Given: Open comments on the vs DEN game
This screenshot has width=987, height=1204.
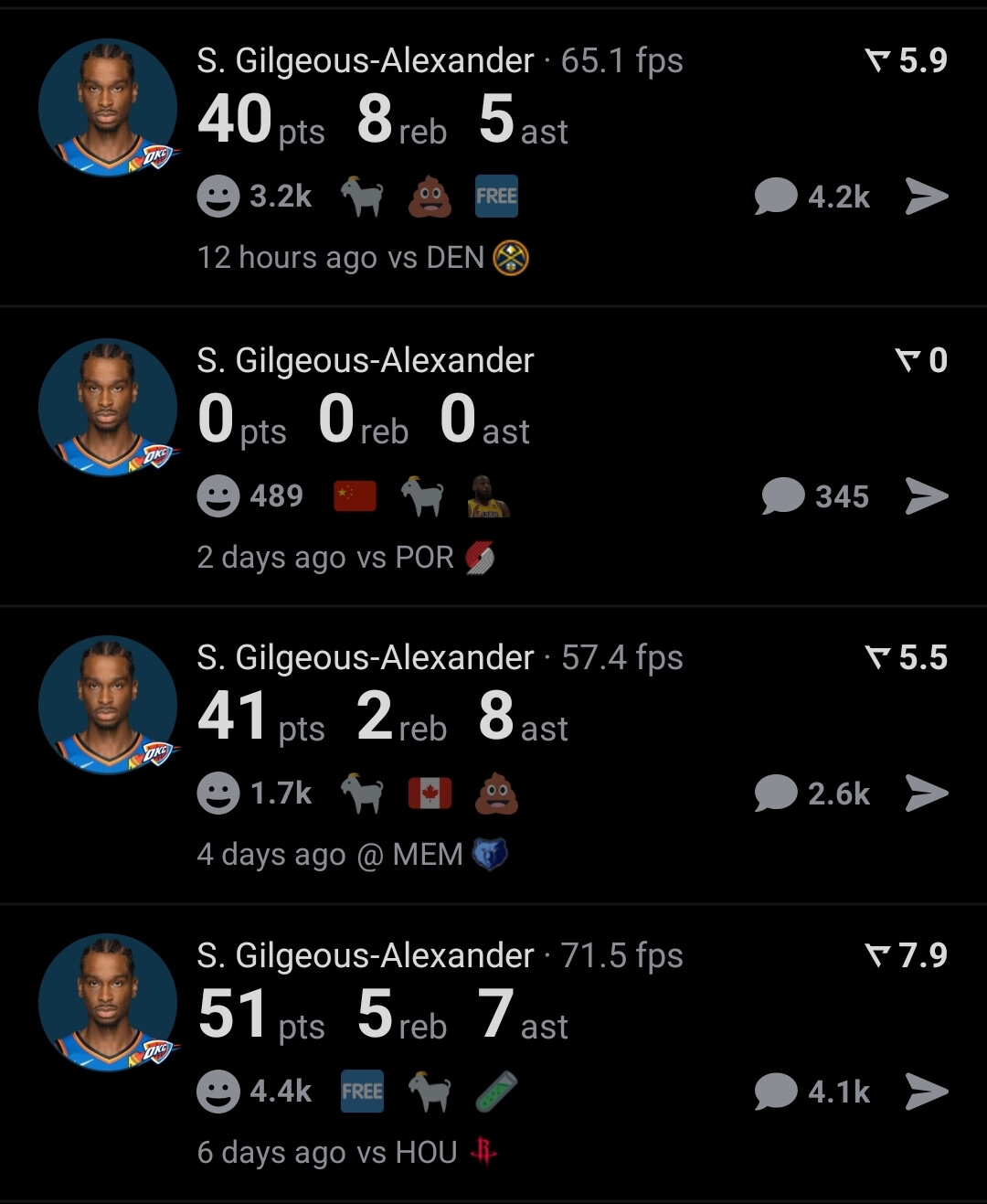Looking at the screenshot, I should 811,197.
